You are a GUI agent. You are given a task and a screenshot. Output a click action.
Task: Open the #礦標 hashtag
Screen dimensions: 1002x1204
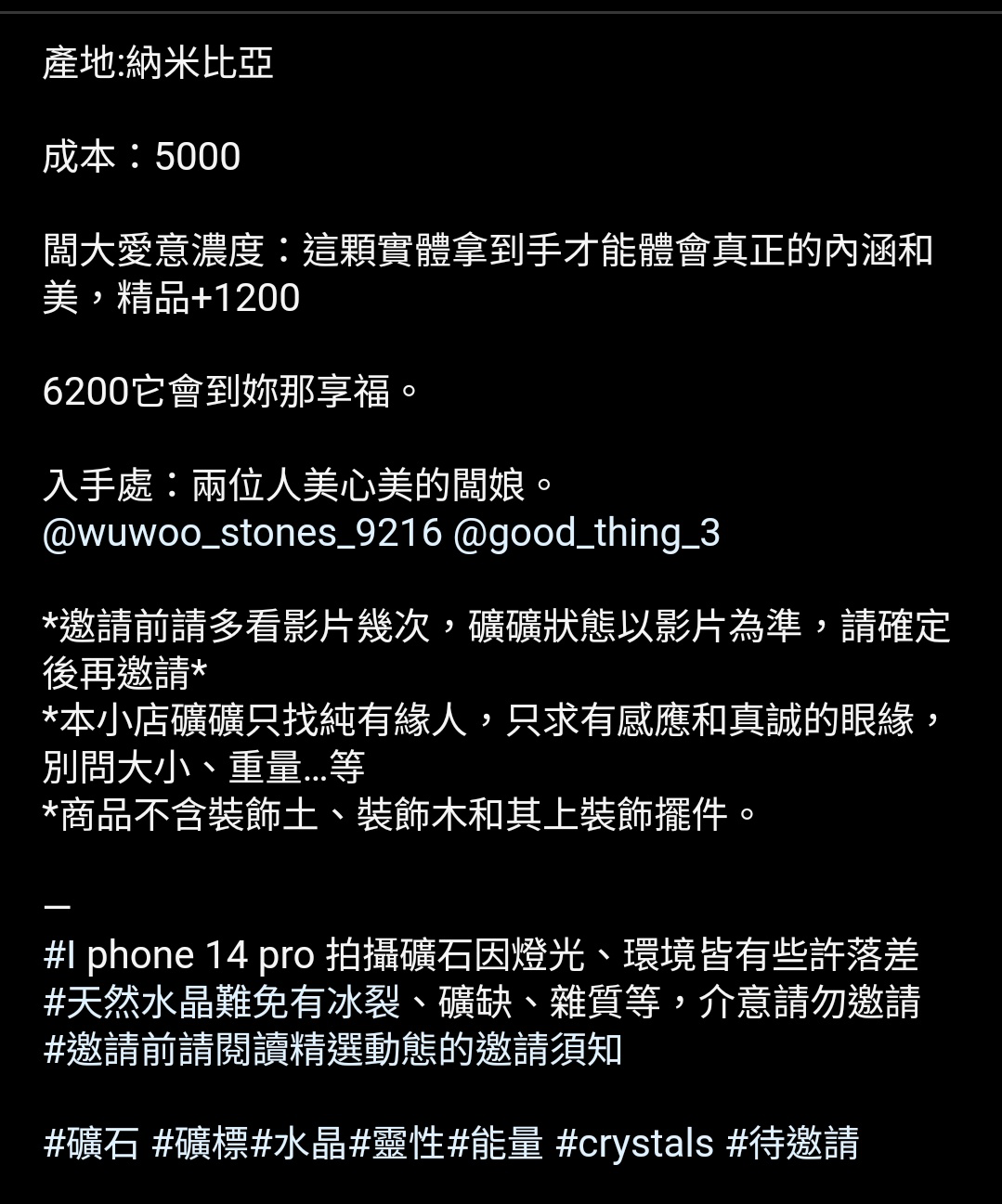[201, 1143]
